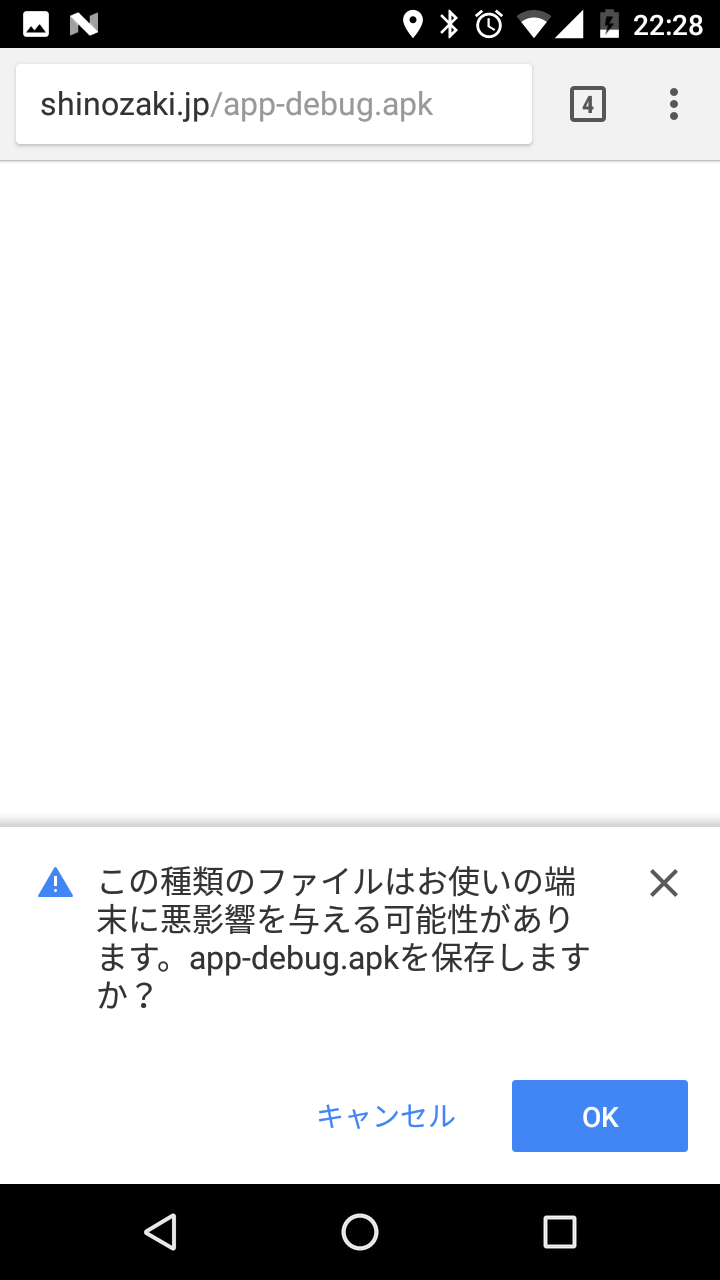This screenshot has height=1280, width=720.
Task: Dismiss the download warning with X
Action: (x=664, y=883)
